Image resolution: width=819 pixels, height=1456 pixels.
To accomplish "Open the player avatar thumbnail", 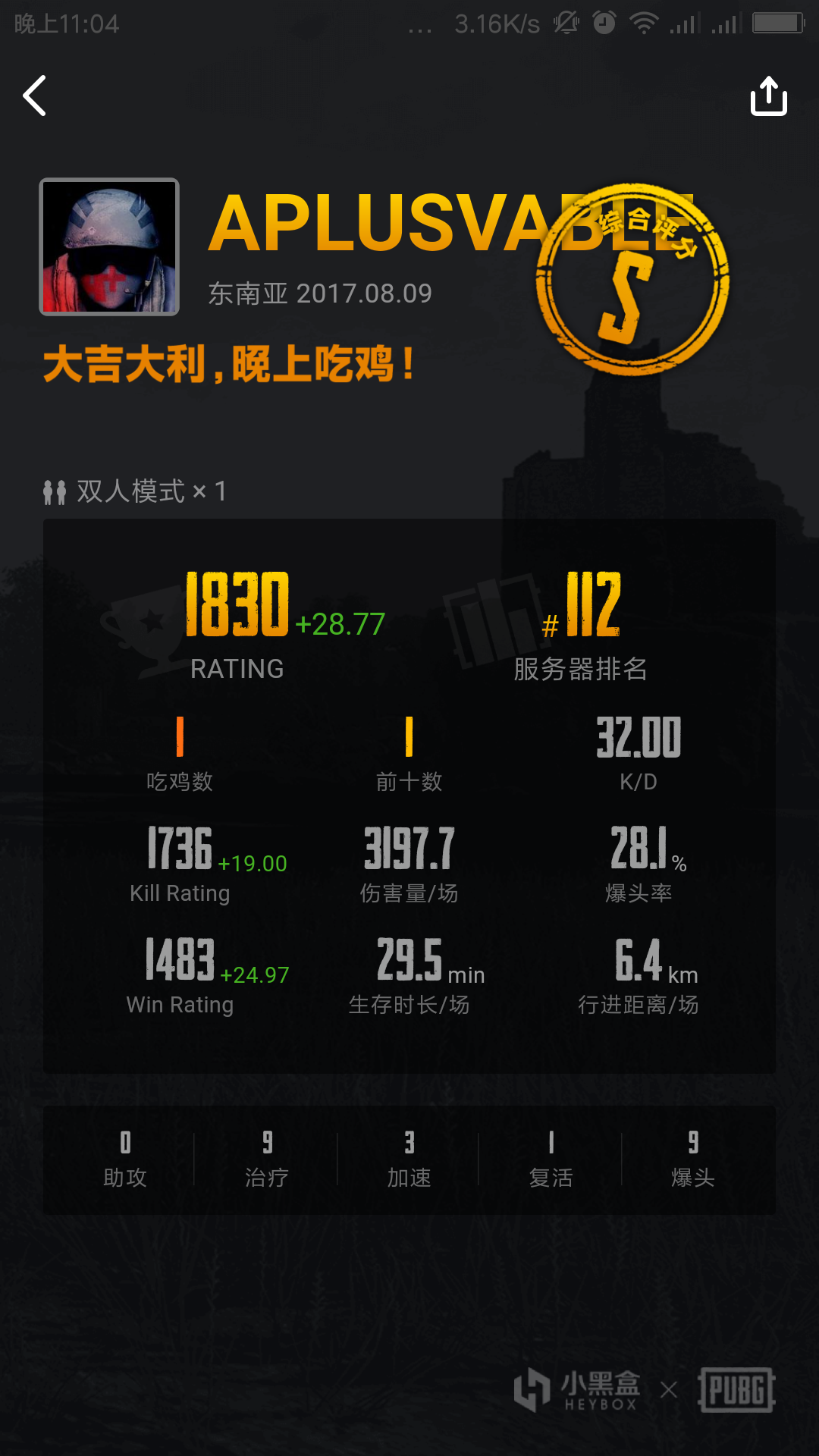I will coord(109,246).
